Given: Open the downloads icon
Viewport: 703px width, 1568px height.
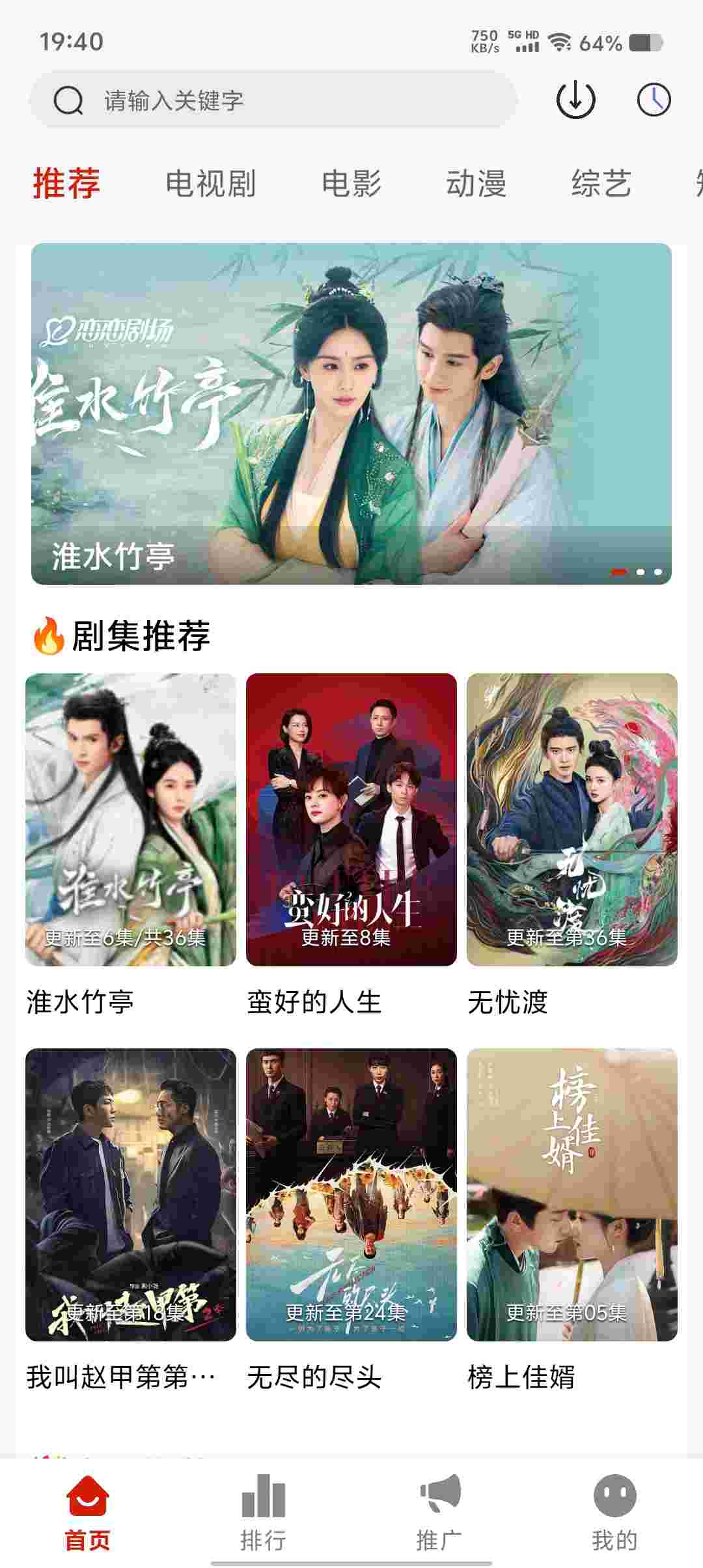Looking at the screenshot, I should [575, 100].
